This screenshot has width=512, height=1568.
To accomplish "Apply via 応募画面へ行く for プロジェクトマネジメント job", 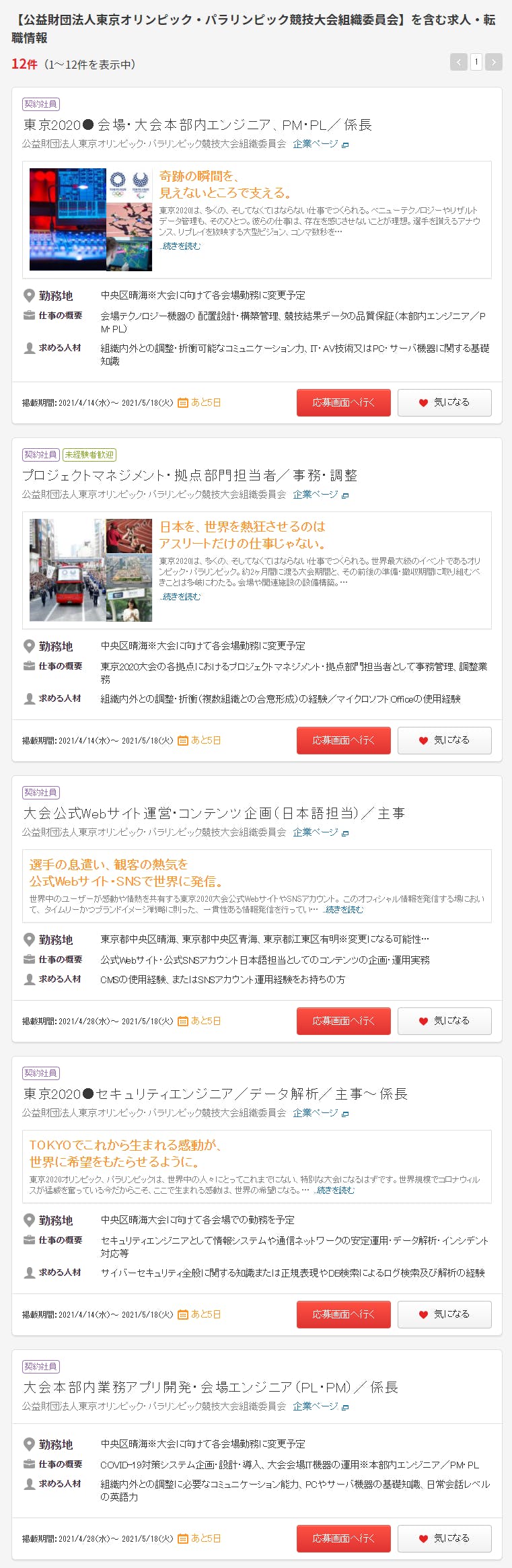I will tap(343, 740).
